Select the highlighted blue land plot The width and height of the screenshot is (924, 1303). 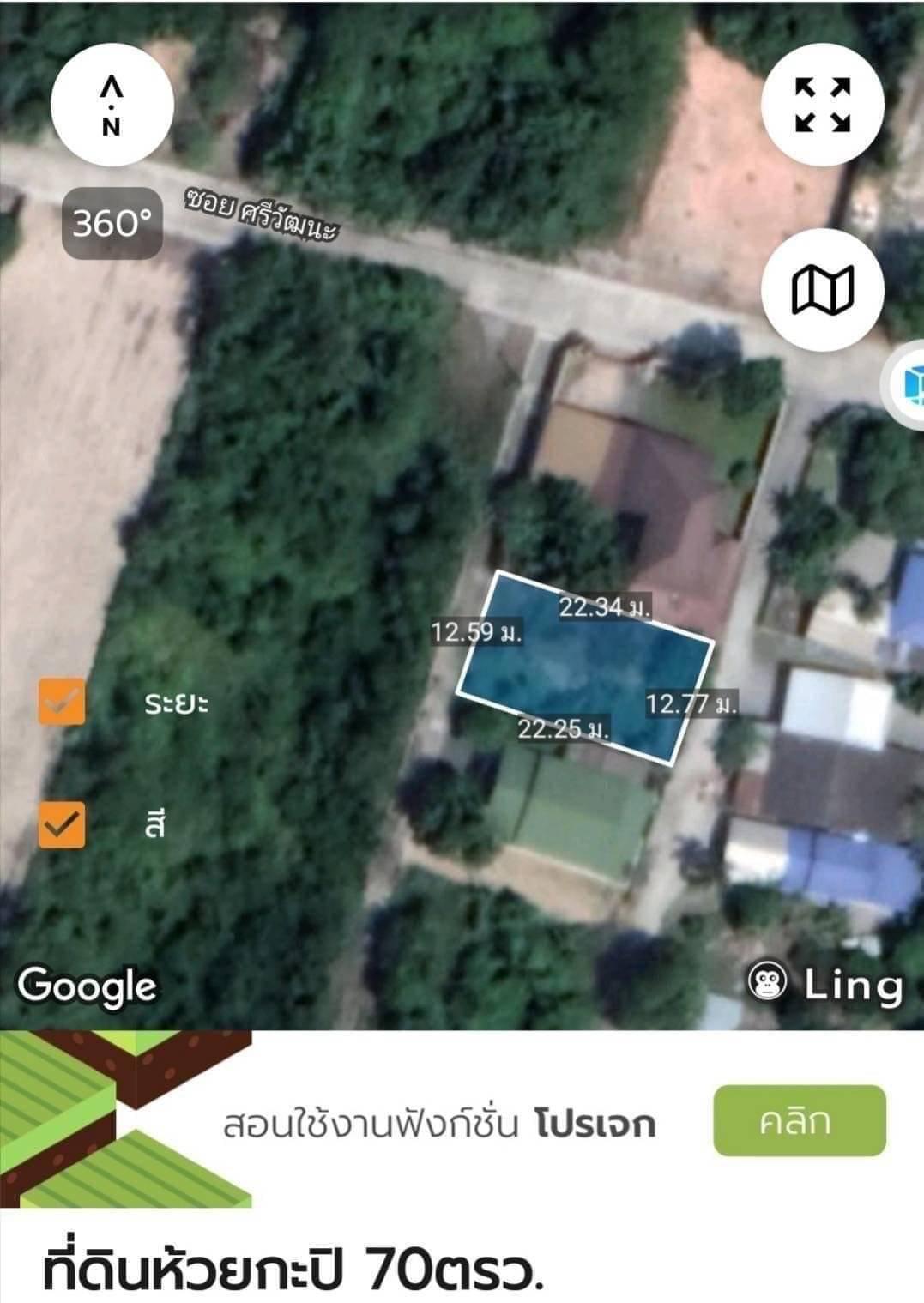click(x=584, y=668)
